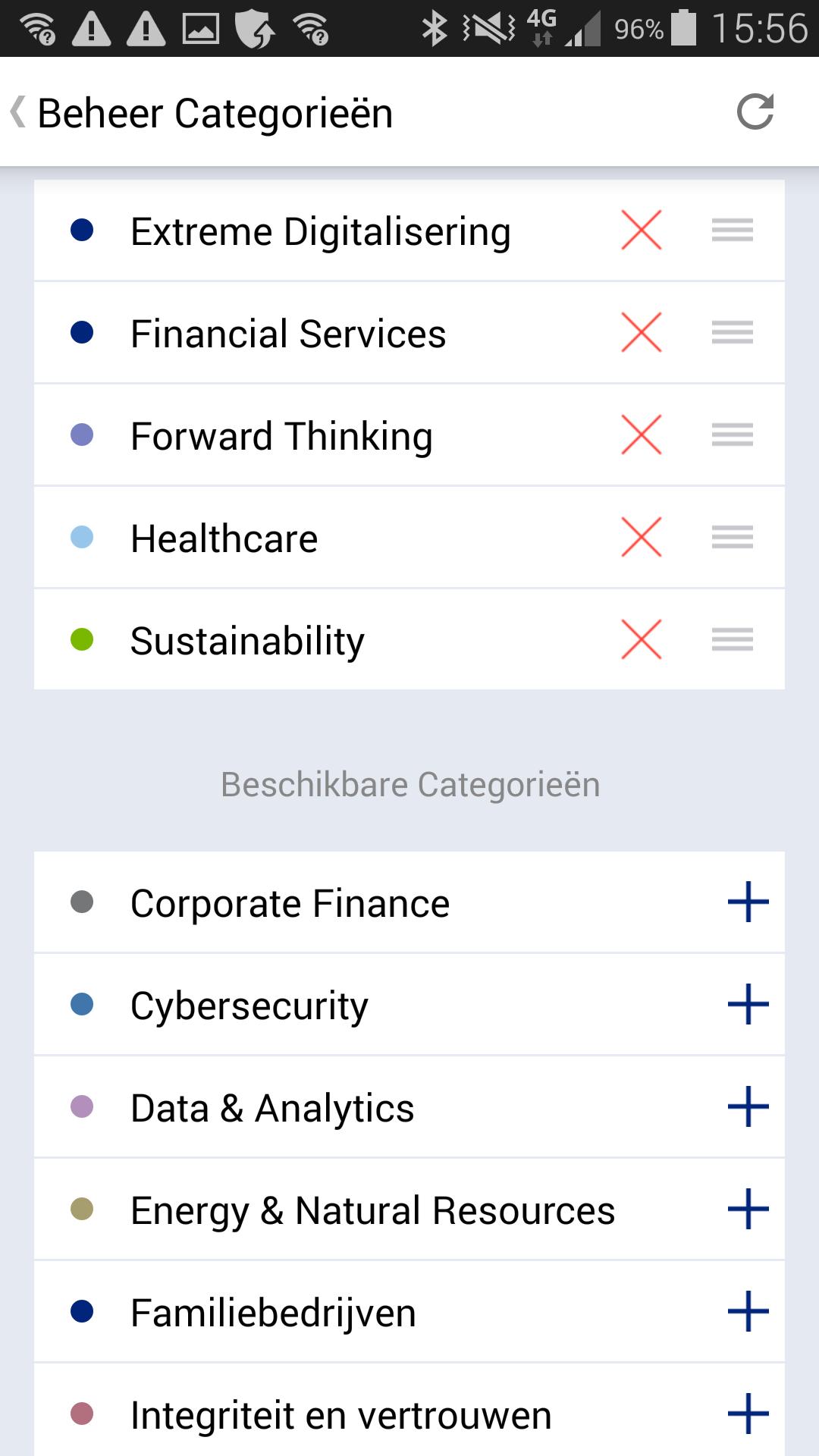Image resolution: width=819 pixels, height=1456 pixels.
Task: Add Energy & Natural Resources category
Action: pos(748,1209)
